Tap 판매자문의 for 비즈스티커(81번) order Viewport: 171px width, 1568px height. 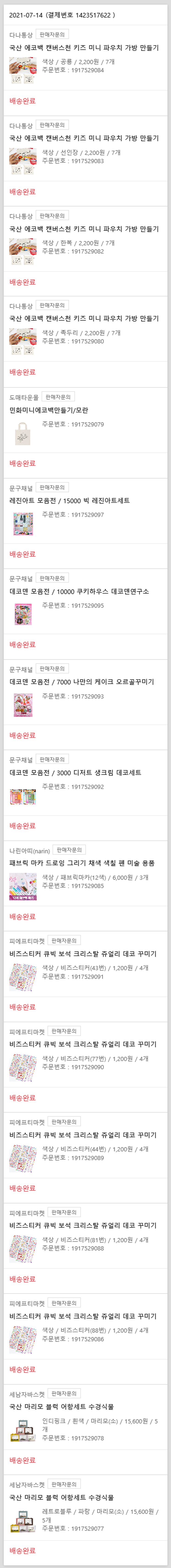[x=64, y=1213]
